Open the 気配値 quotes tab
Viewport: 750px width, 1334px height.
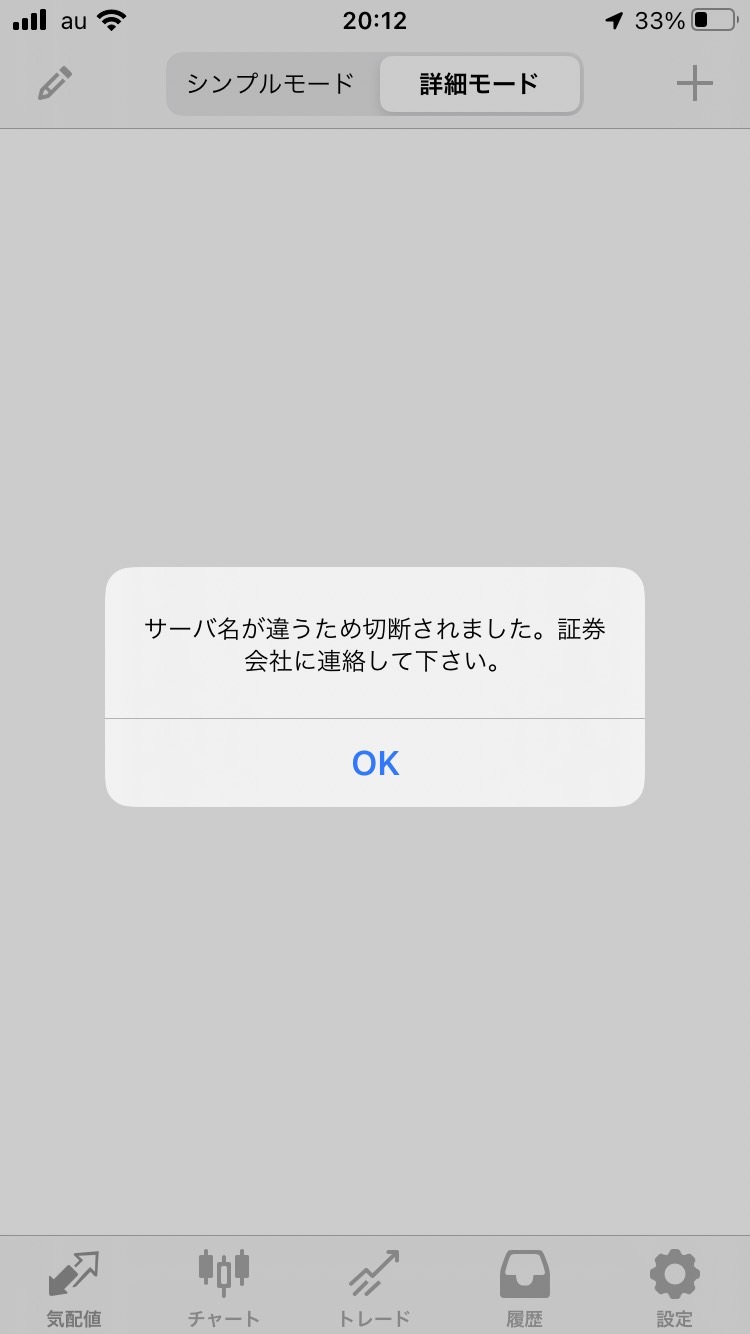[74, 1288]
